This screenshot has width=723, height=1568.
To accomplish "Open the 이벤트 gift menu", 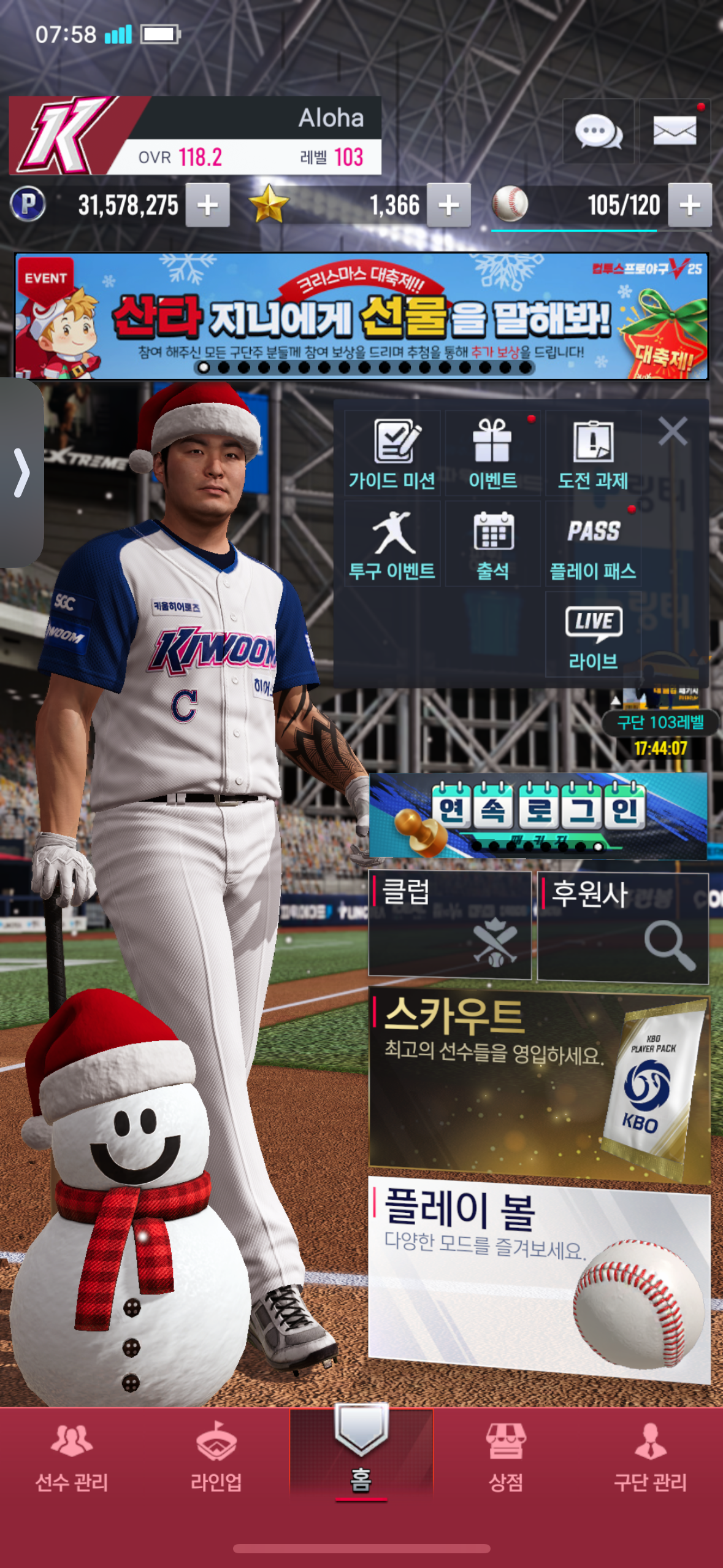I will [492, 454].
